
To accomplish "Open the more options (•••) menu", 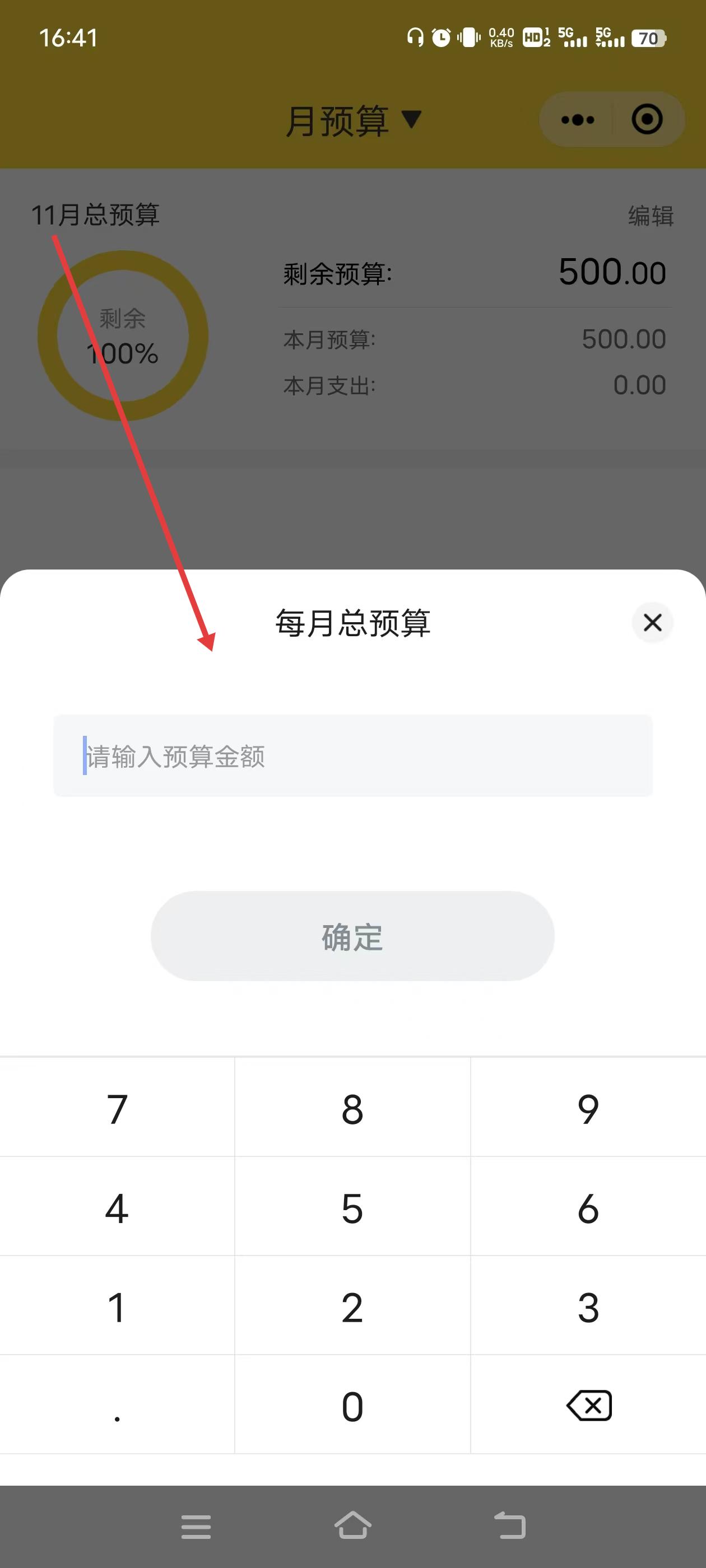I will click(x=576, y=120).
